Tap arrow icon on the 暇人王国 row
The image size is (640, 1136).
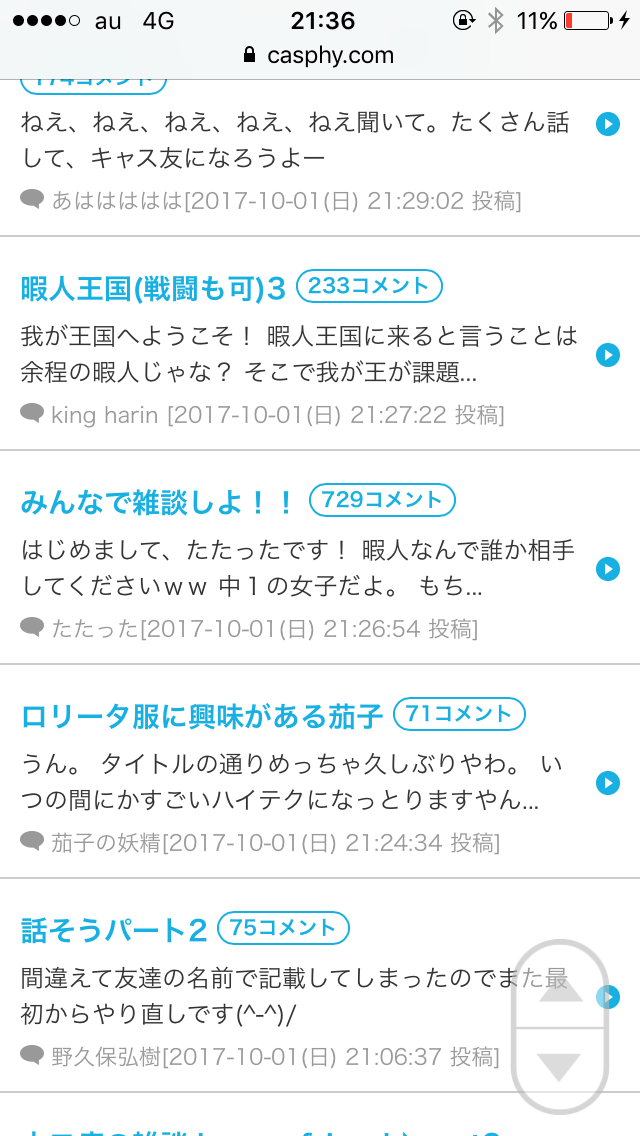[x=607, y=355]
